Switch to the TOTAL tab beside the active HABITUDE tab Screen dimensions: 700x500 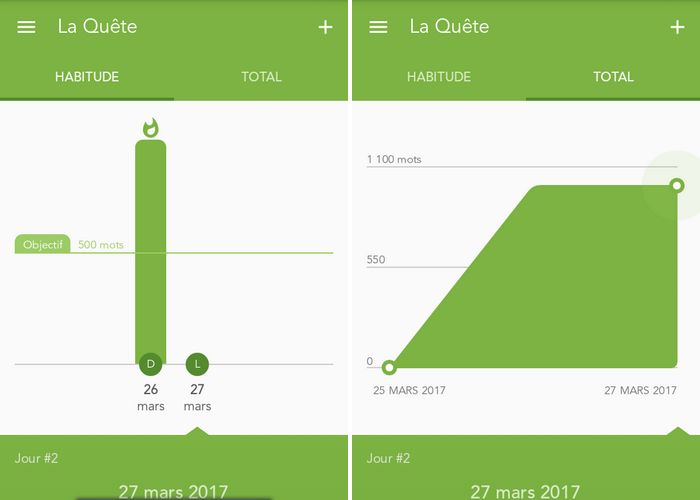point(261,77)
